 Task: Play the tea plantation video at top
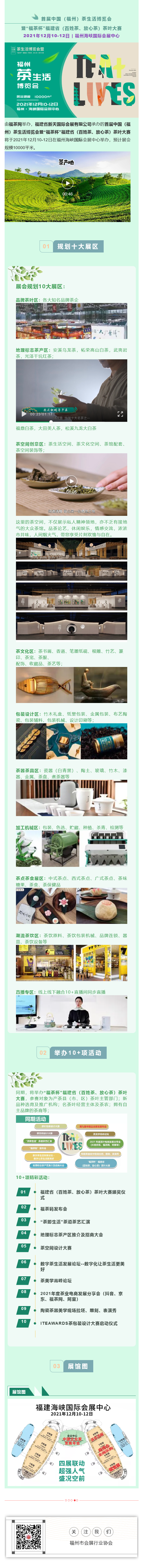pos(68,183)
